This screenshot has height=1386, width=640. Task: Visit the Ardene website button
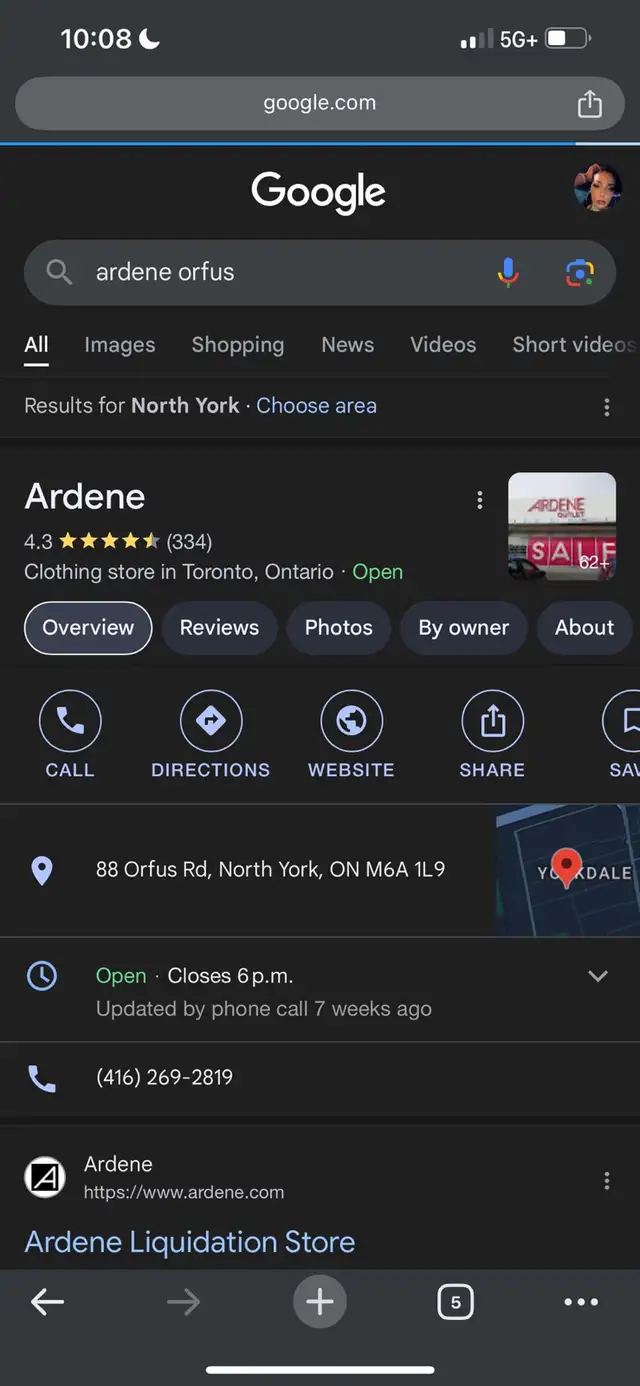351,735
